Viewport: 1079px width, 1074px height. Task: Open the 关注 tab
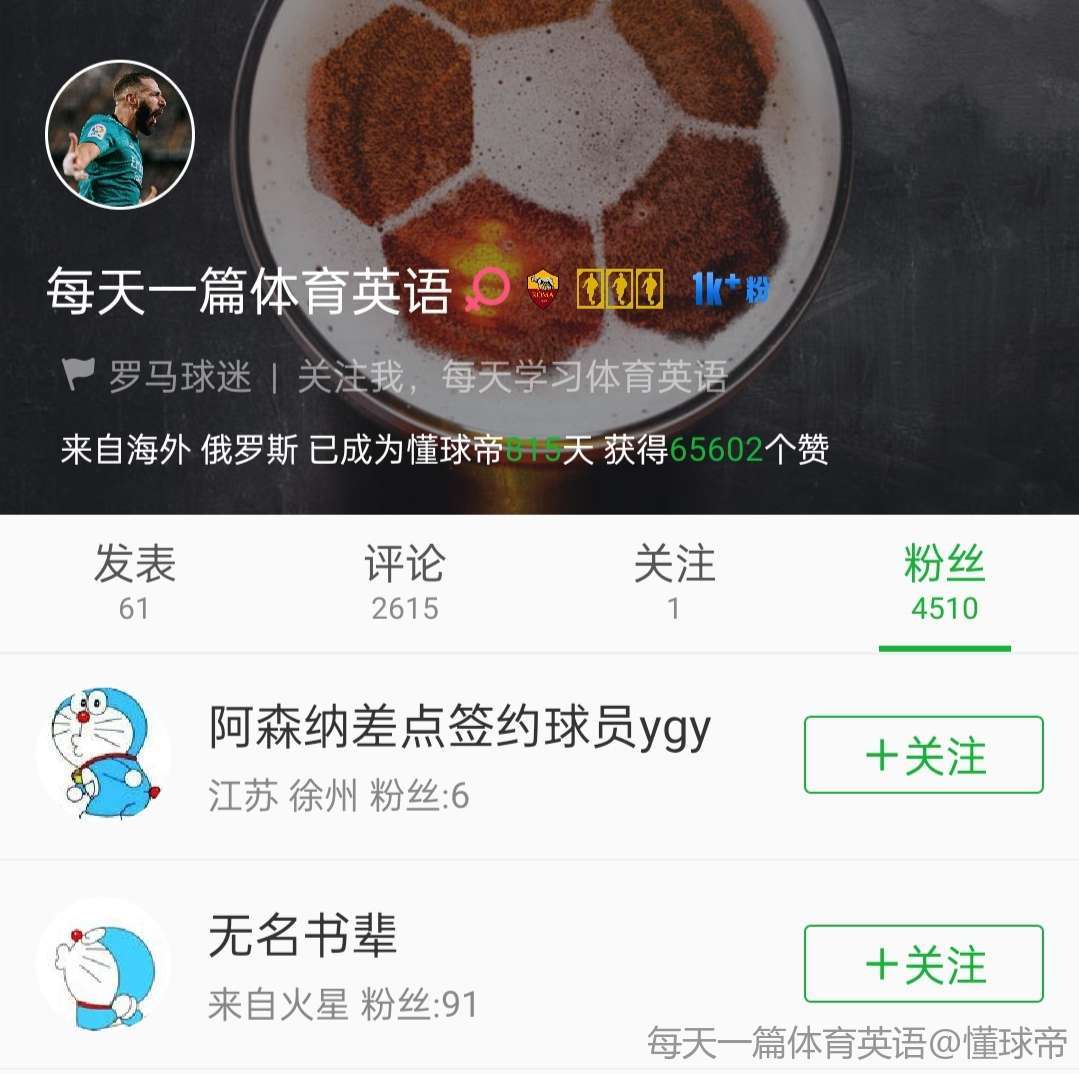click(674, 582)
